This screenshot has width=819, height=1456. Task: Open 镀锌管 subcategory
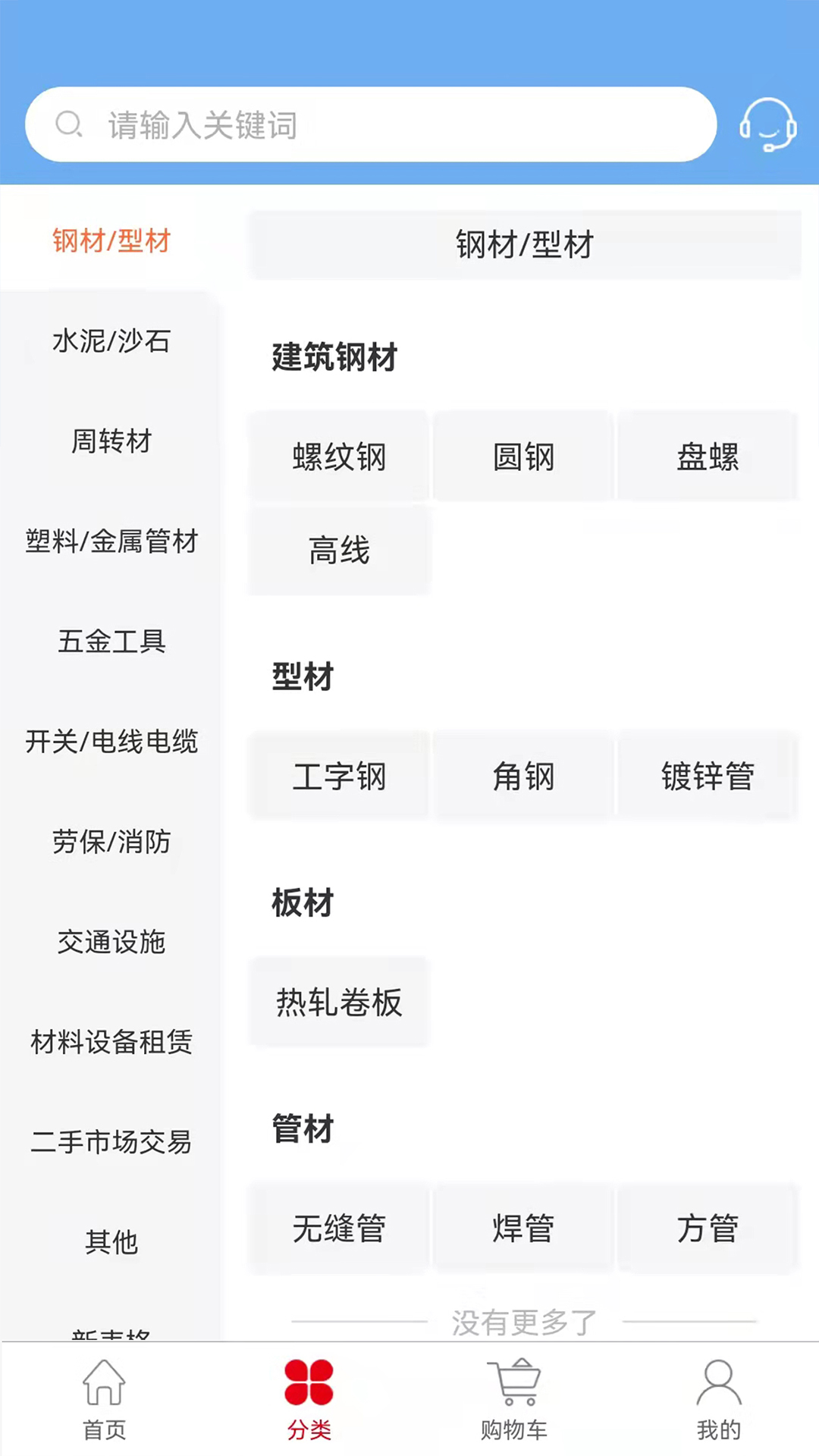tap(708, 777)
